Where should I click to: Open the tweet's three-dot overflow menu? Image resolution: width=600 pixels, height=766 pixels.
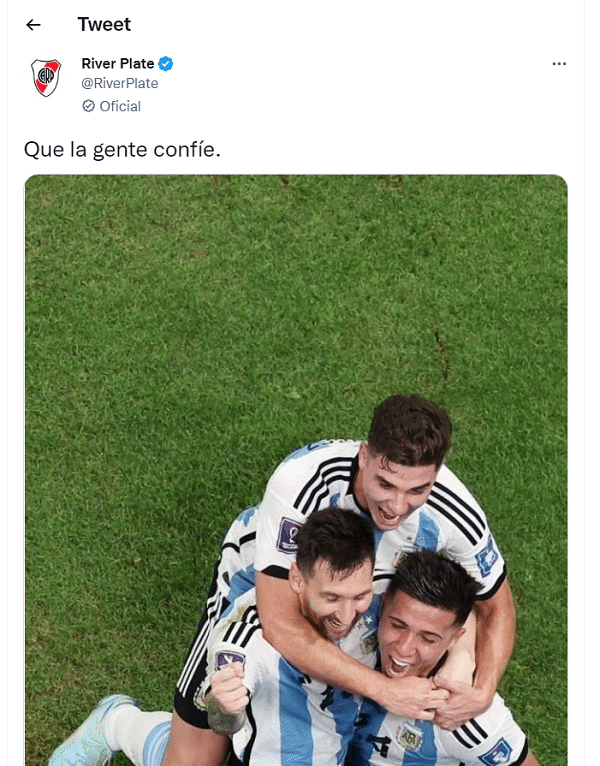(559, 64)
